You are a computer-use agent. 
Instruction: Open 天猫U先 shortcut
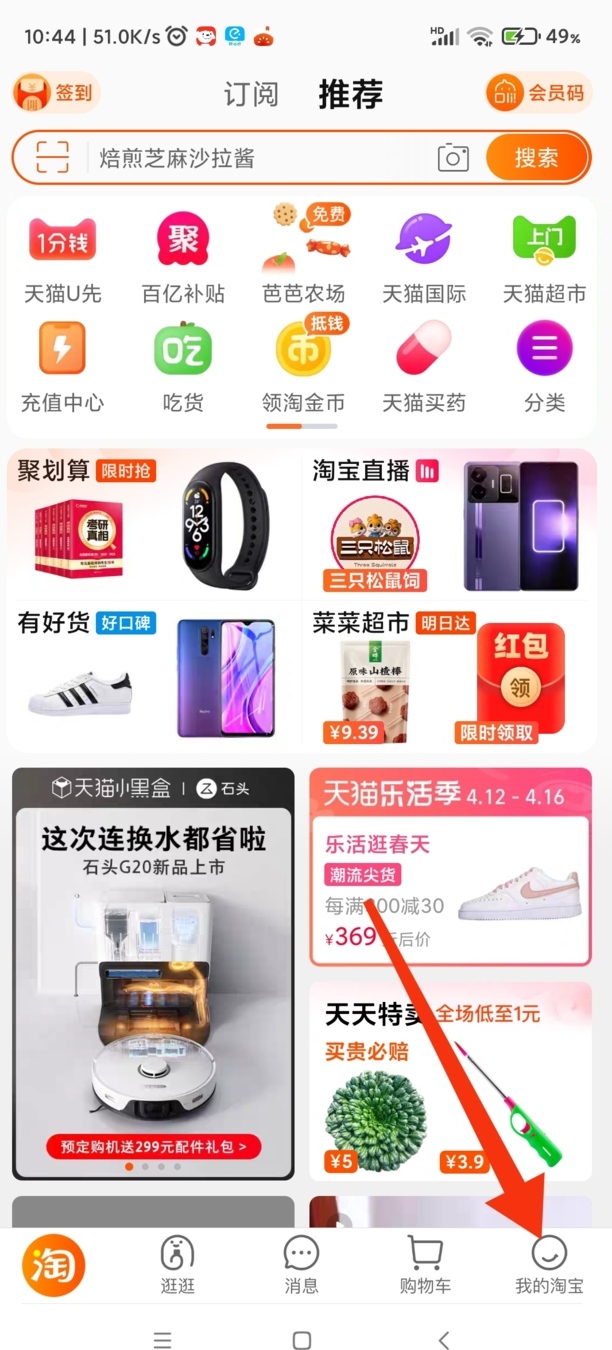pos(62,258)
